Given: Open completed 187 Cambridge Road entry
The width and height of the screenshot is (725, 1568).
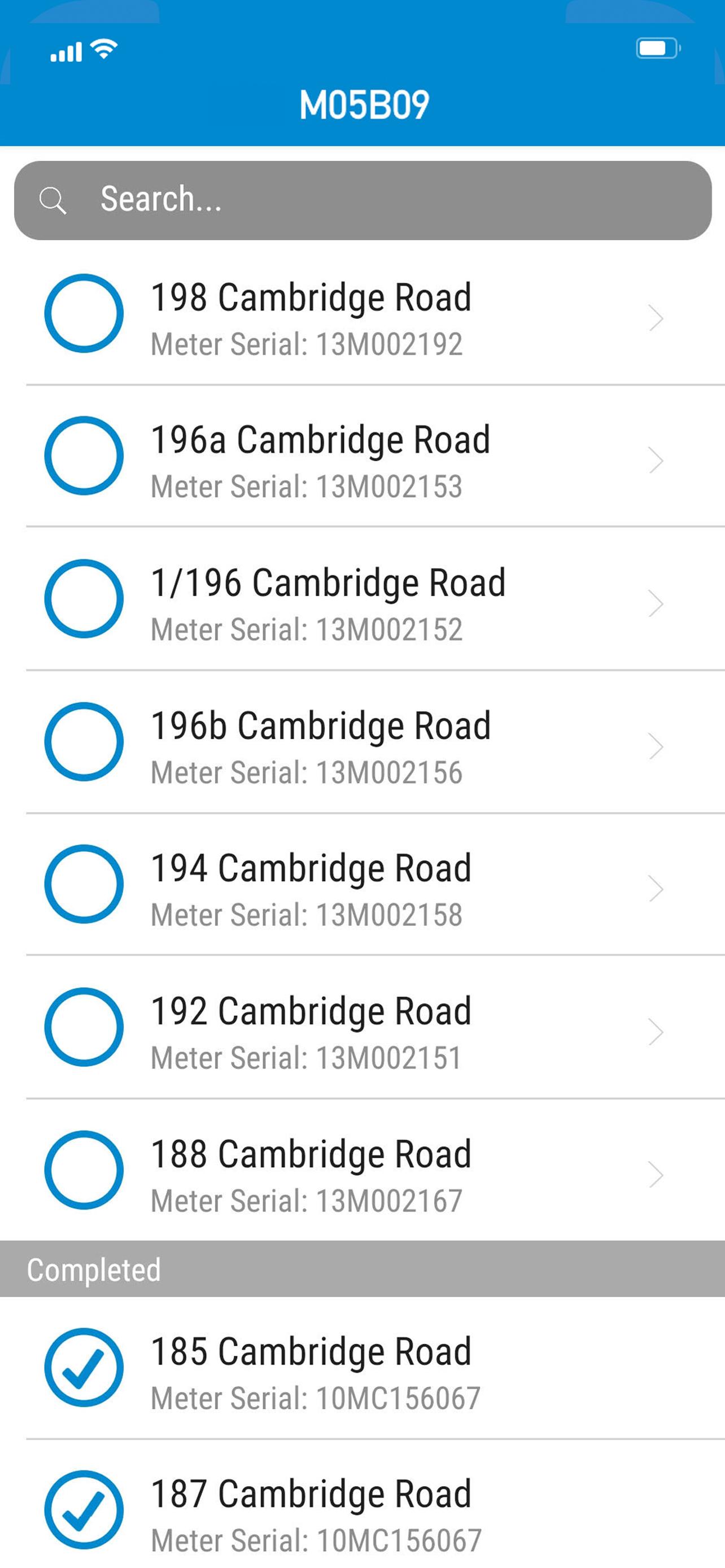Looking at the screenshot, I should coord(363,1505).
